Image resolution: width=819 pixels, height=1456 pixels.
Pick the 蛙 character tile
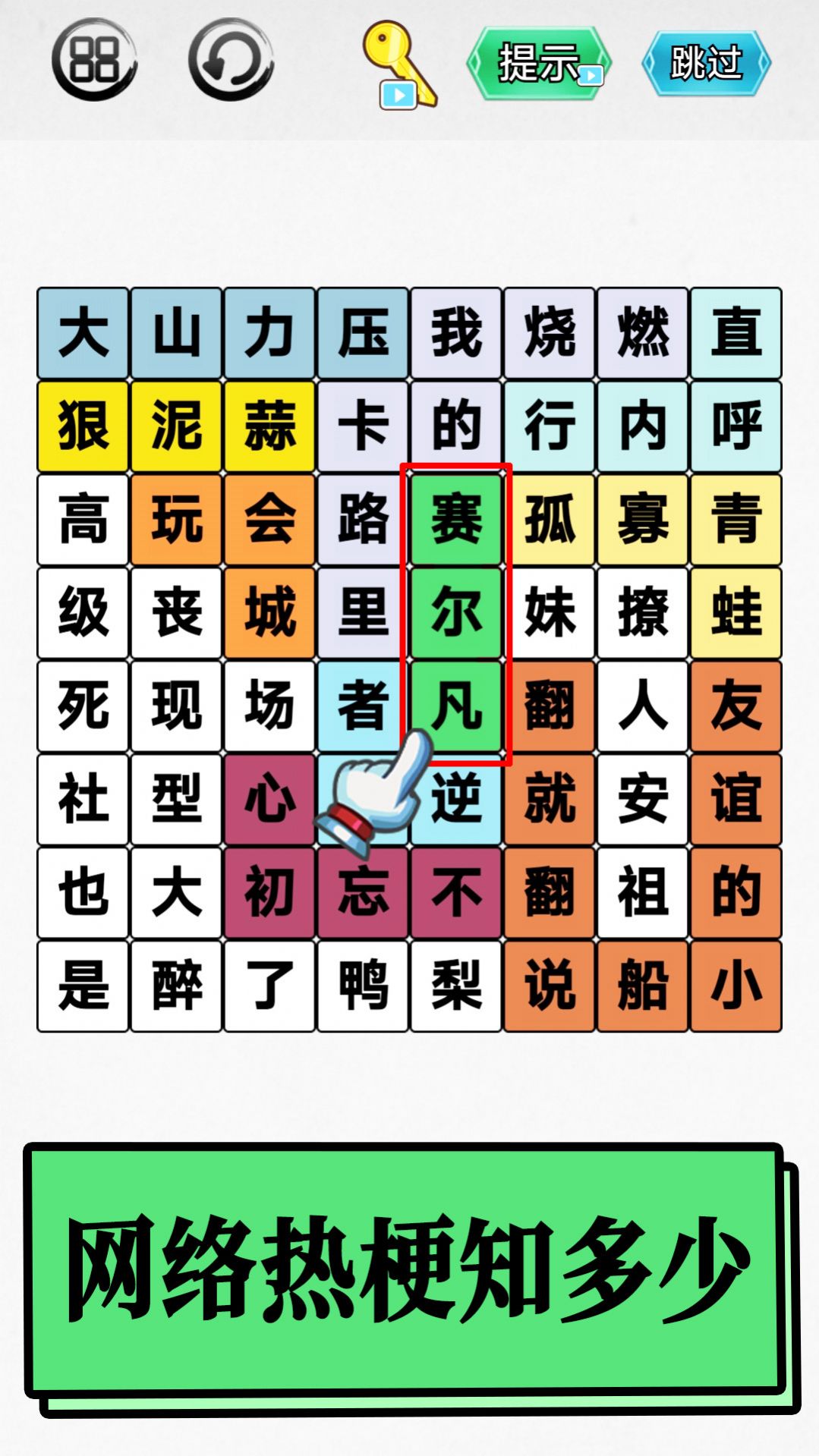click(x=736, y=613)
